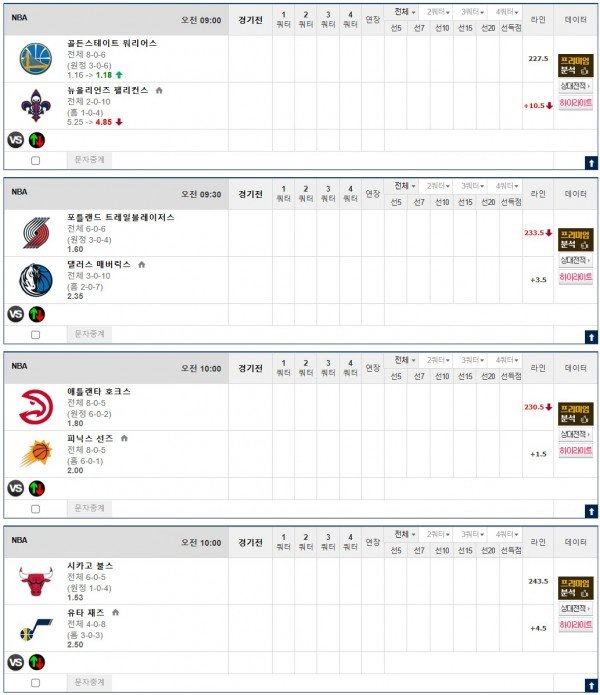Image resolution: width=600 pixels, height=695 pixels.
Task: Open premium analysis for Atlanta Hawks game
Action: click(575, 414)
